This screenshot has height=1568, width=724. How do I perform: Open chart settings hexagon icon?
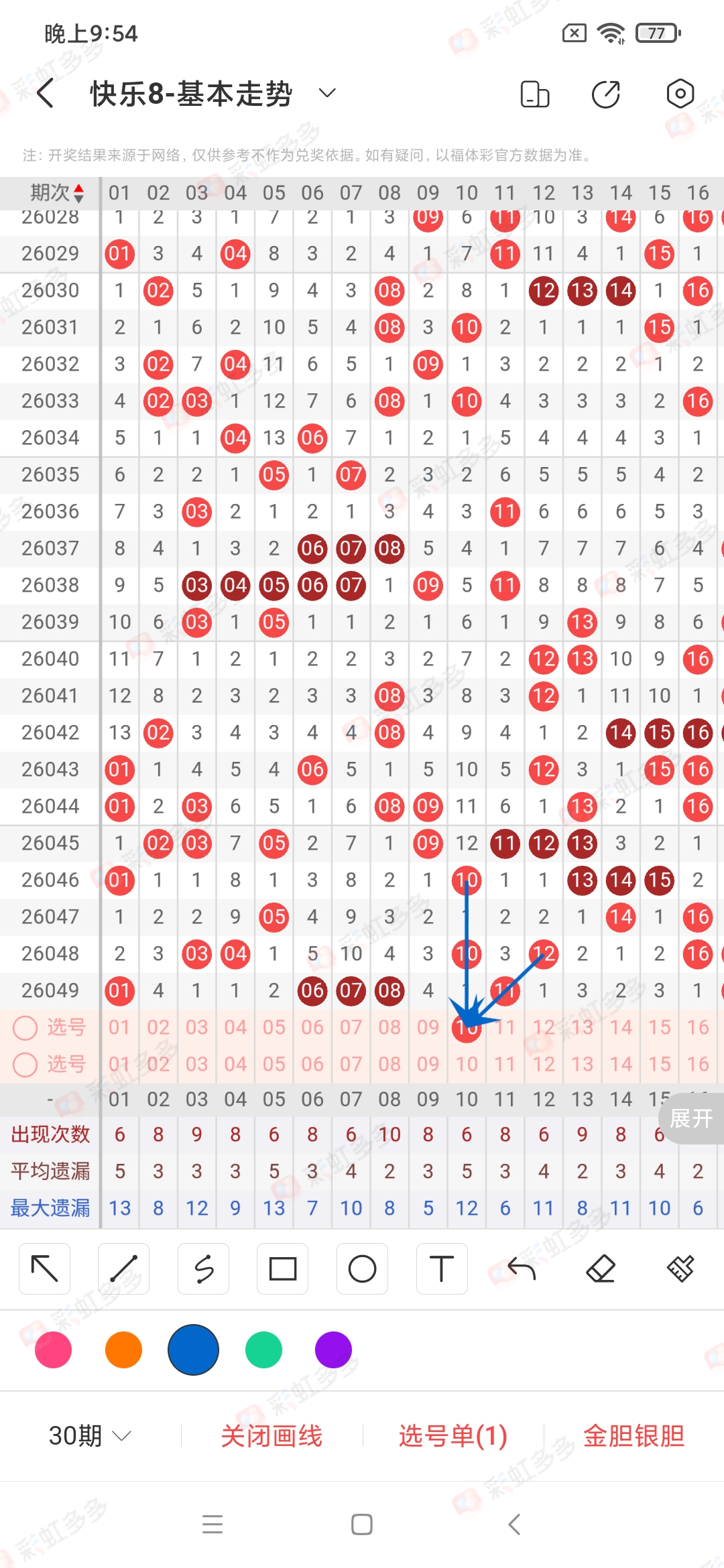point(680,94)
